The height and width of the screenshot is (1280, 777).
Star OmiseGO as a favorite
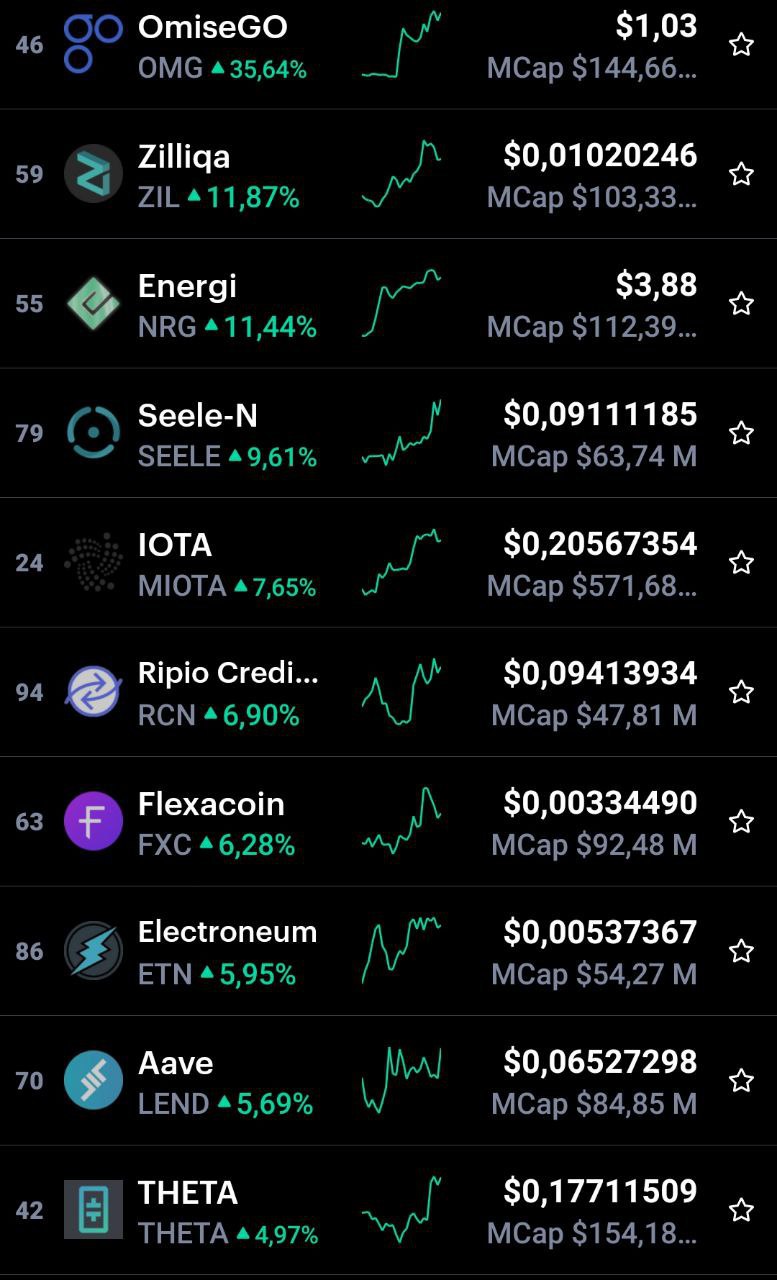(741, 44)
